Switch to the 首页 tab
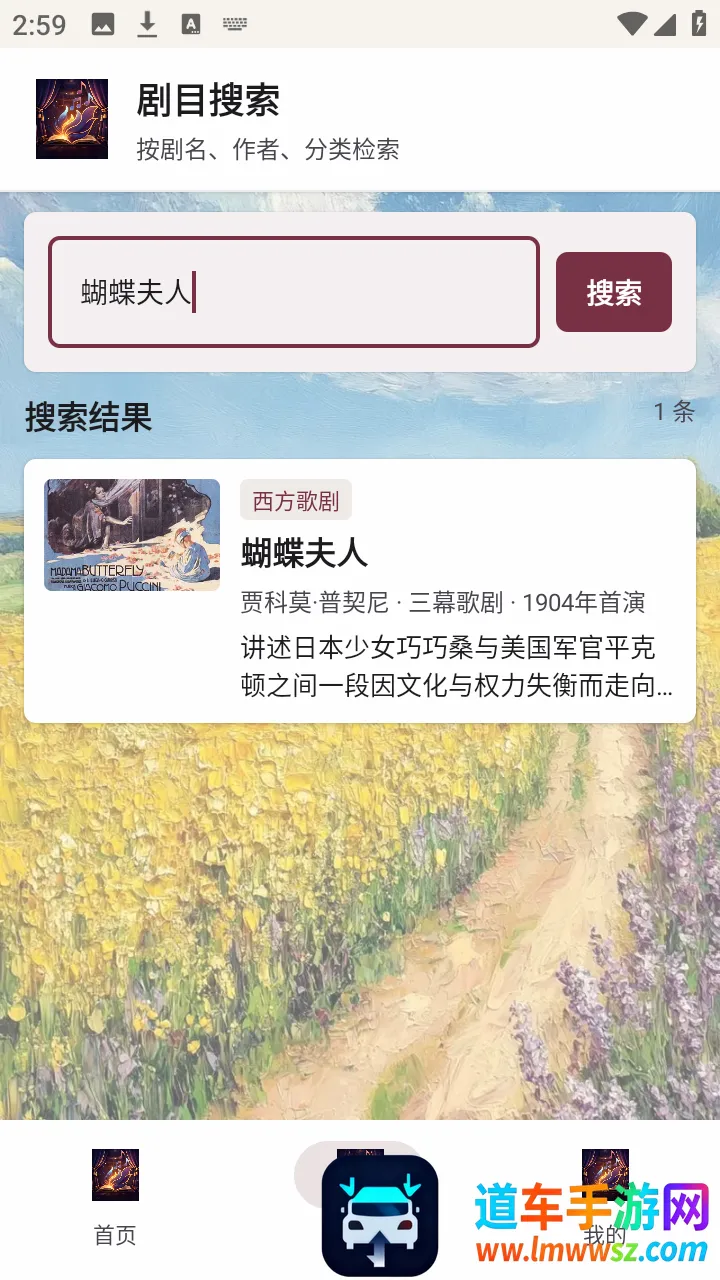 (x=115, y=1197)
